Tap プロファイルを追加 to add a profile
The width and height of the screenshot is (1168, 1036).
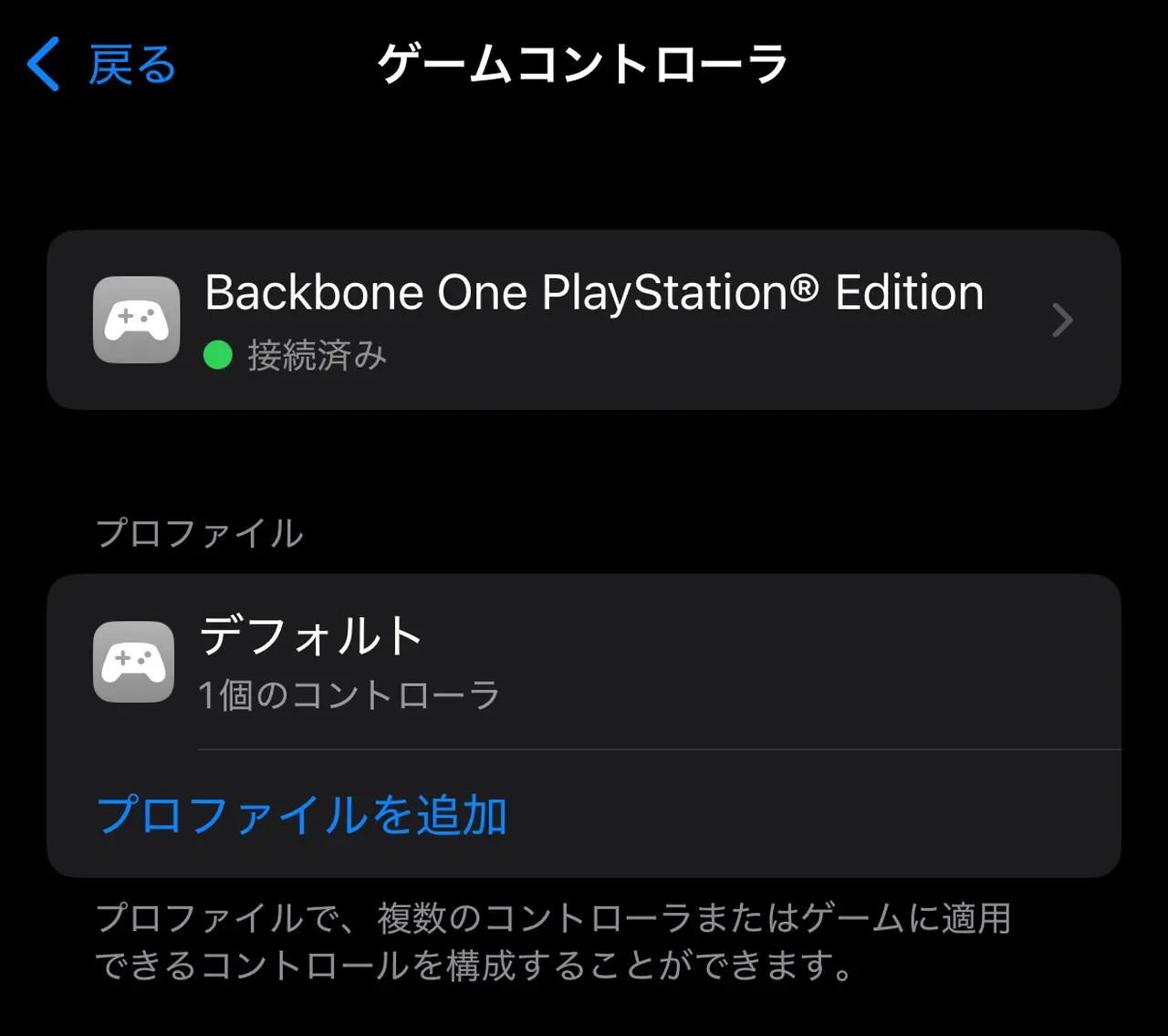302,815
